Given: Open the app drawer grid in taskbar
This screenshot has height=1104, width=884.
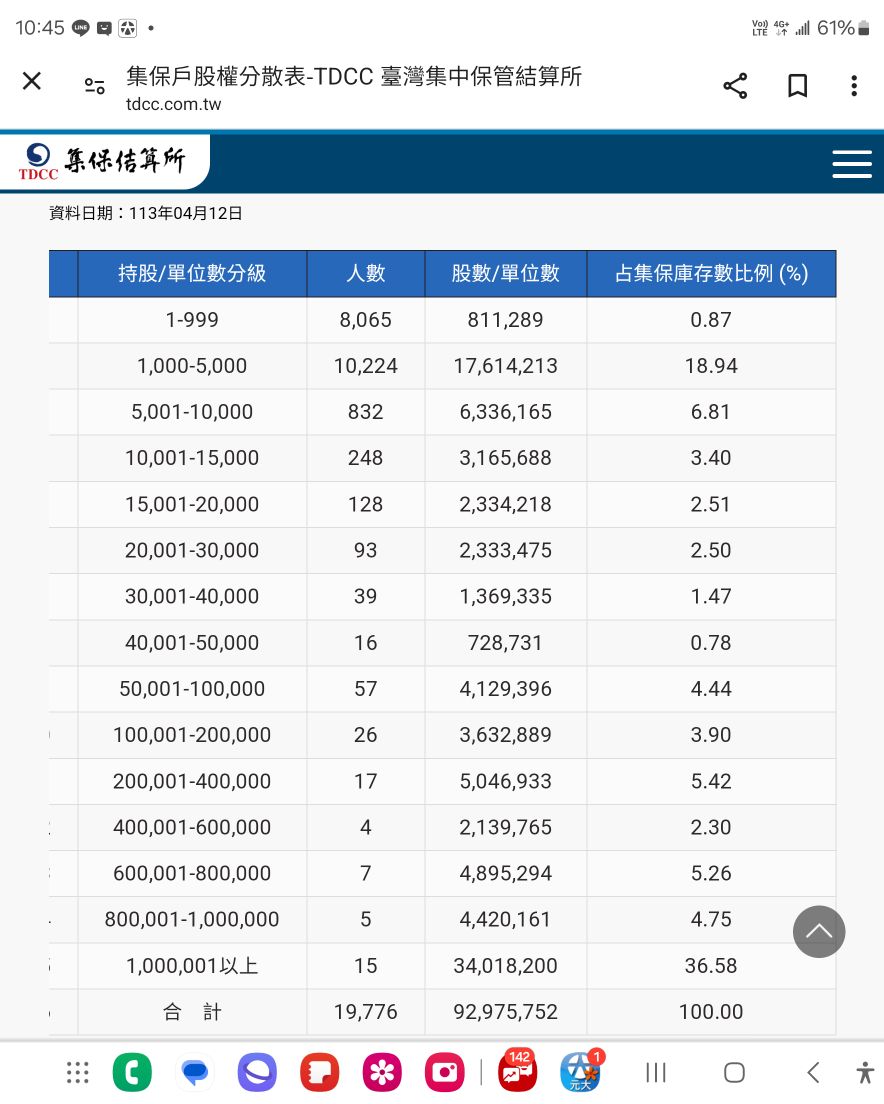Looking at the screenshot, I should (x=77, y=1072).
